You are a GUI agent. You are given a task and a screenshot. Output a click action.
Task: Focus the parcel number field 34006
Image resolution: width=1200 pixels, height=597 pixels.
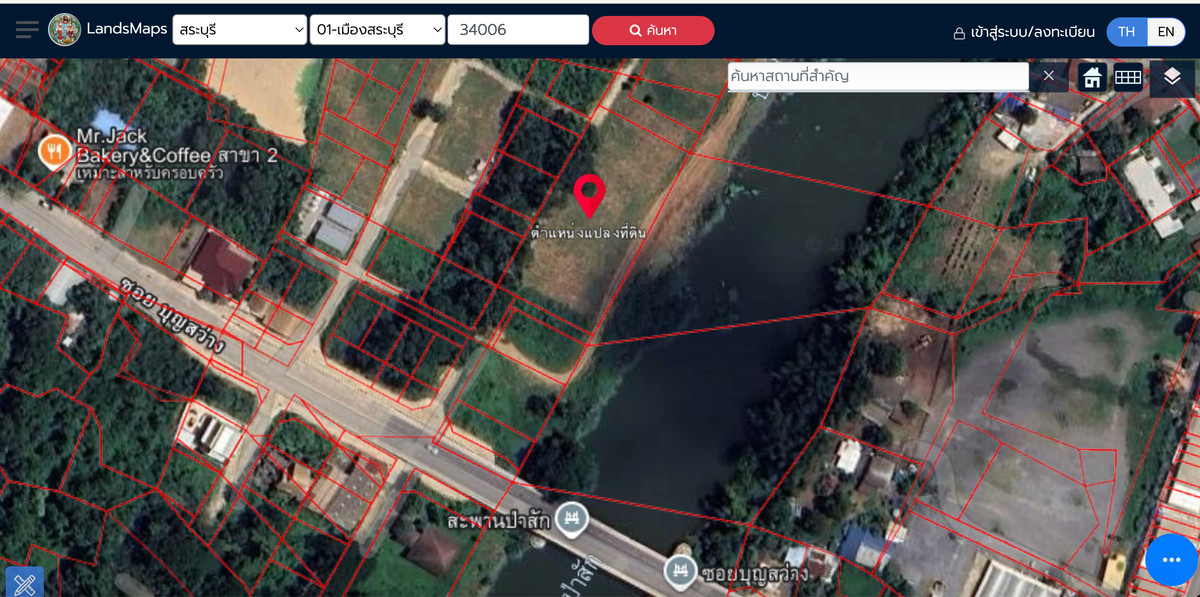coord(517,30)
